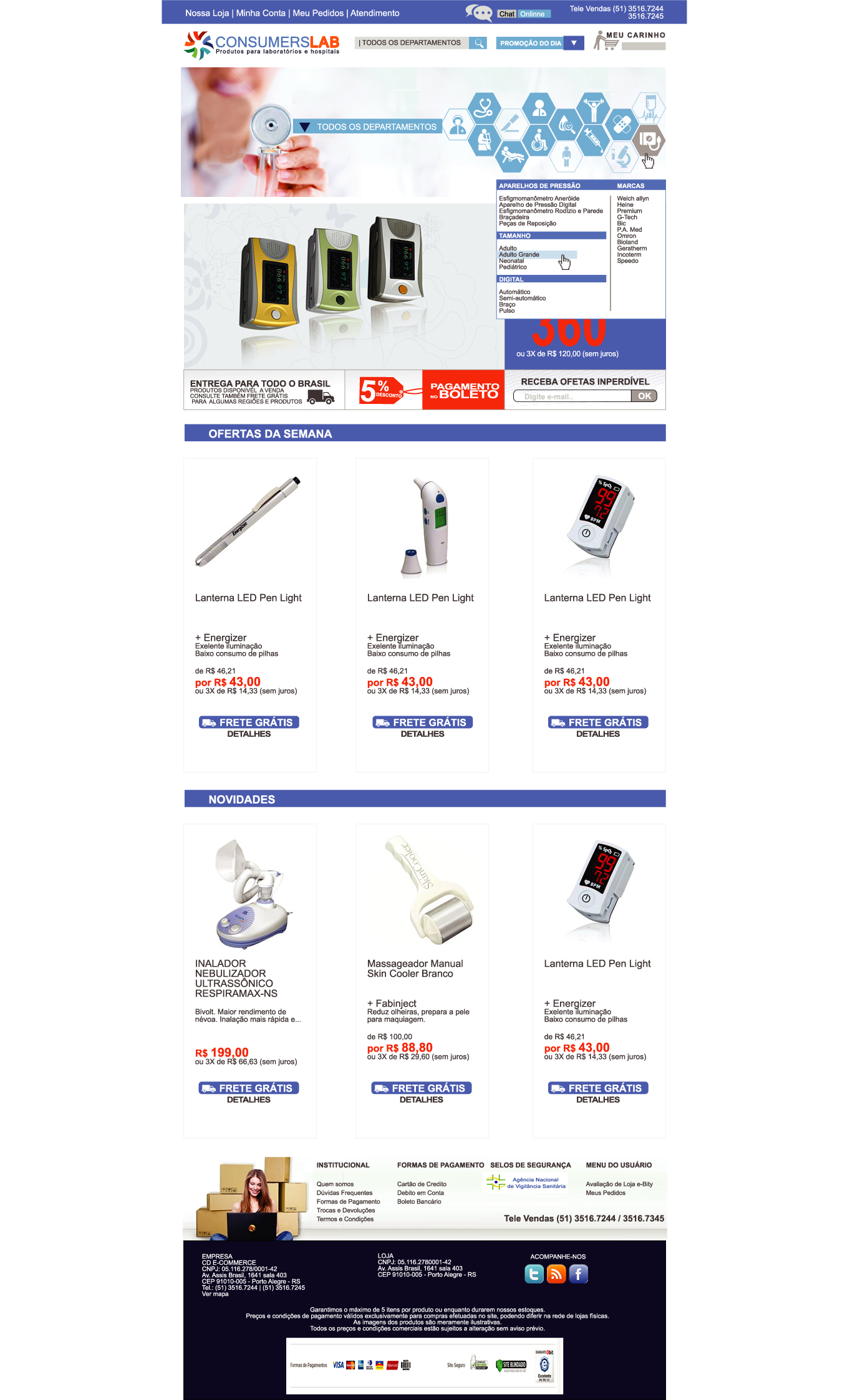Open Detalhes for Inalador Nebulizador
The width and height of the screenshot is (845, 1400).
pos(248,1100)
